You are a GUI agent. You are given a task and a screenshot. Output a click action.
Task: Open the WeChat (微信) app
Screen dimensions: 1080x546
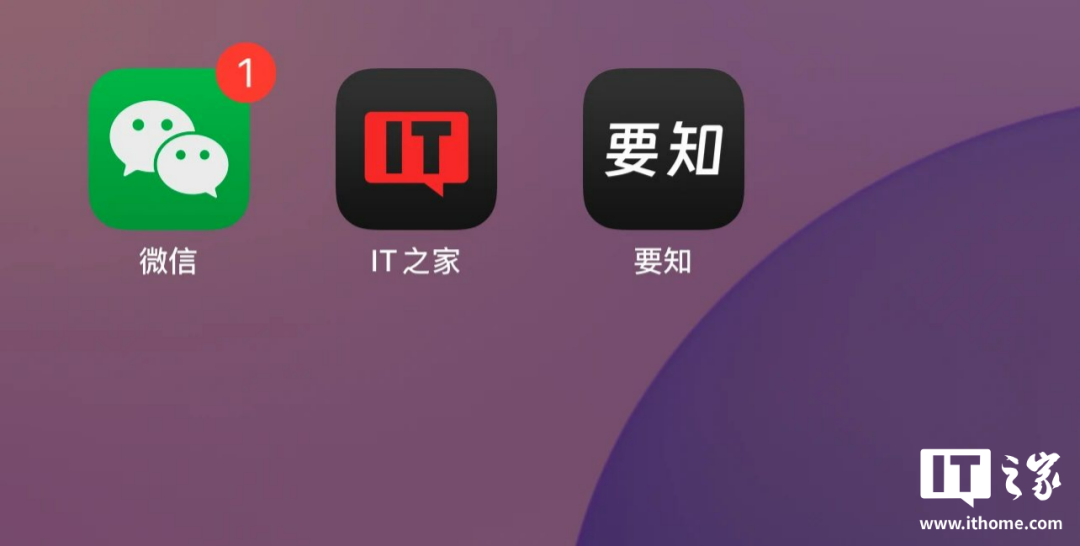(169, 150)
